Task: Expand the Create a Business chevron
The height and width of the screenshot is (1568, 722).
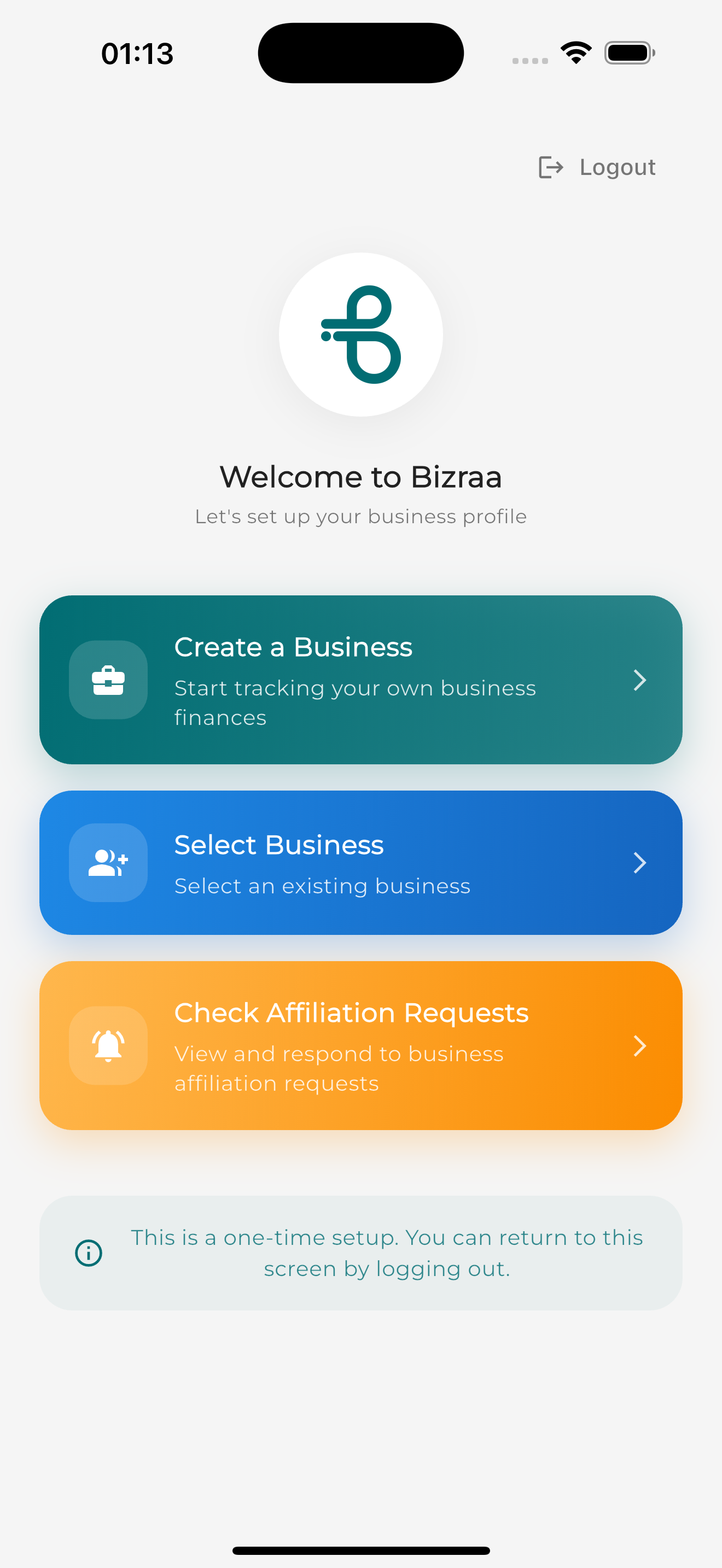Action: 640,681
